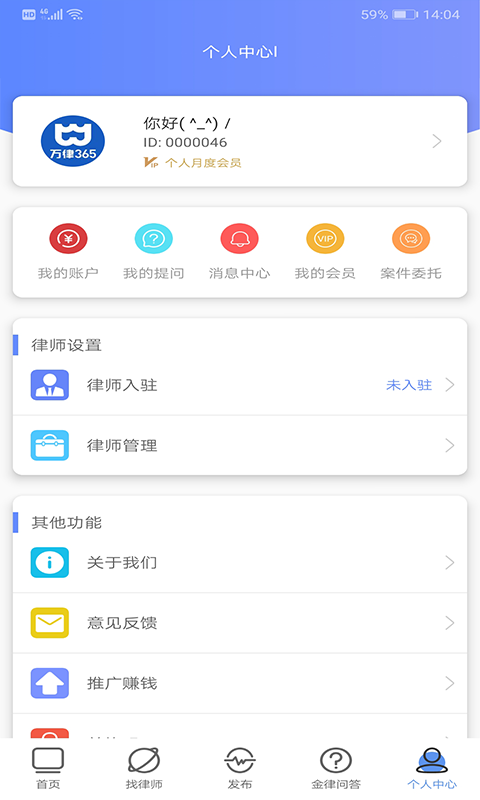
Task: Select the 个人中心 tab
Action: 432,769
